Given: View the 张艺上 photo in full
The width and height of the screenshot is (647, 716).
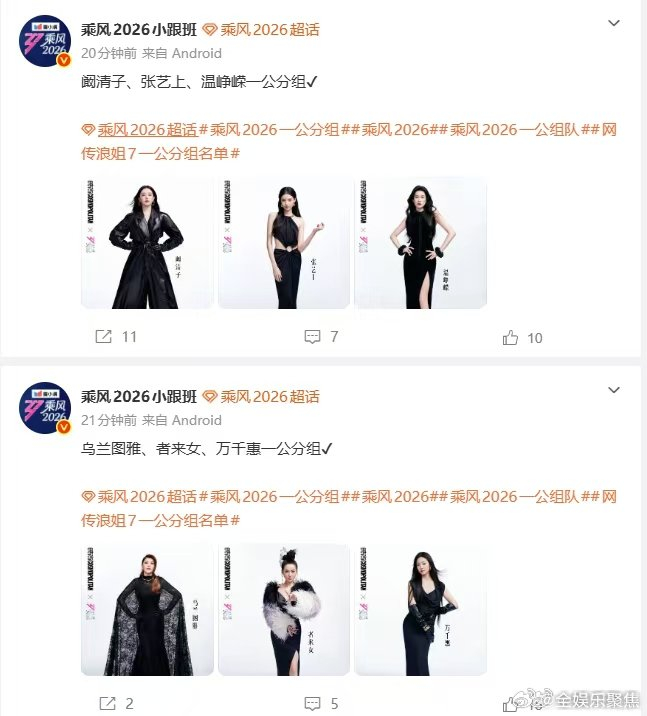Looking at the screenshot, I should click(x=284, y=242).
